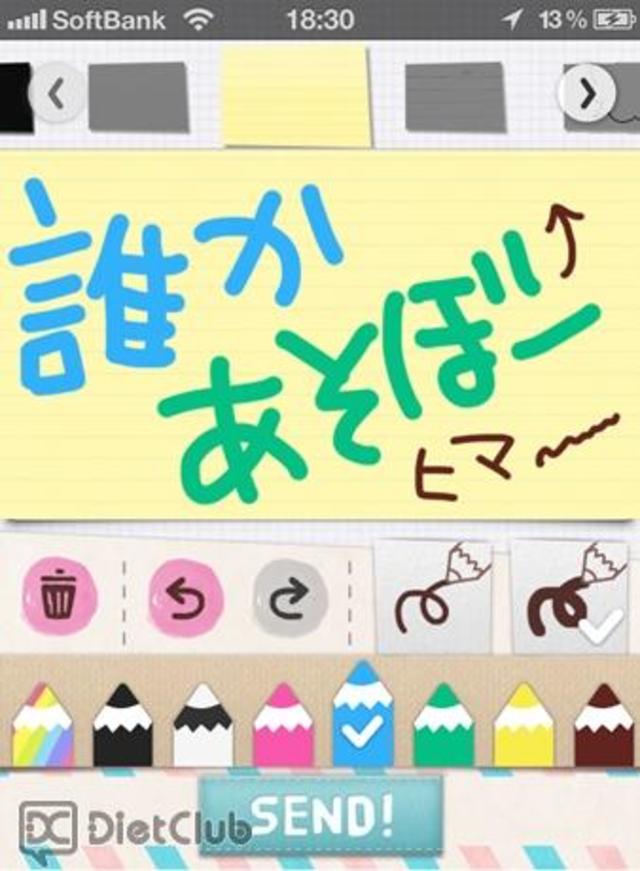Pick the rainbow colored pencil
This screenshot has height=871, width=640.
click(42, 724)
